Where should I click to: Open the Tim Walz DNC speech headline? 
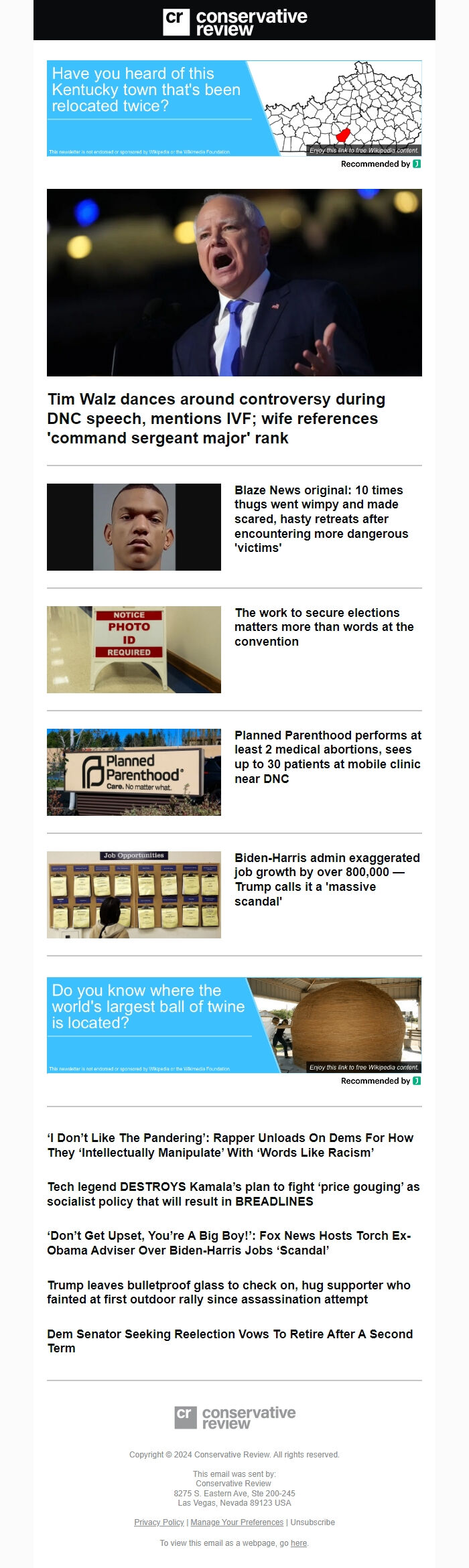(x=216, y=419)
